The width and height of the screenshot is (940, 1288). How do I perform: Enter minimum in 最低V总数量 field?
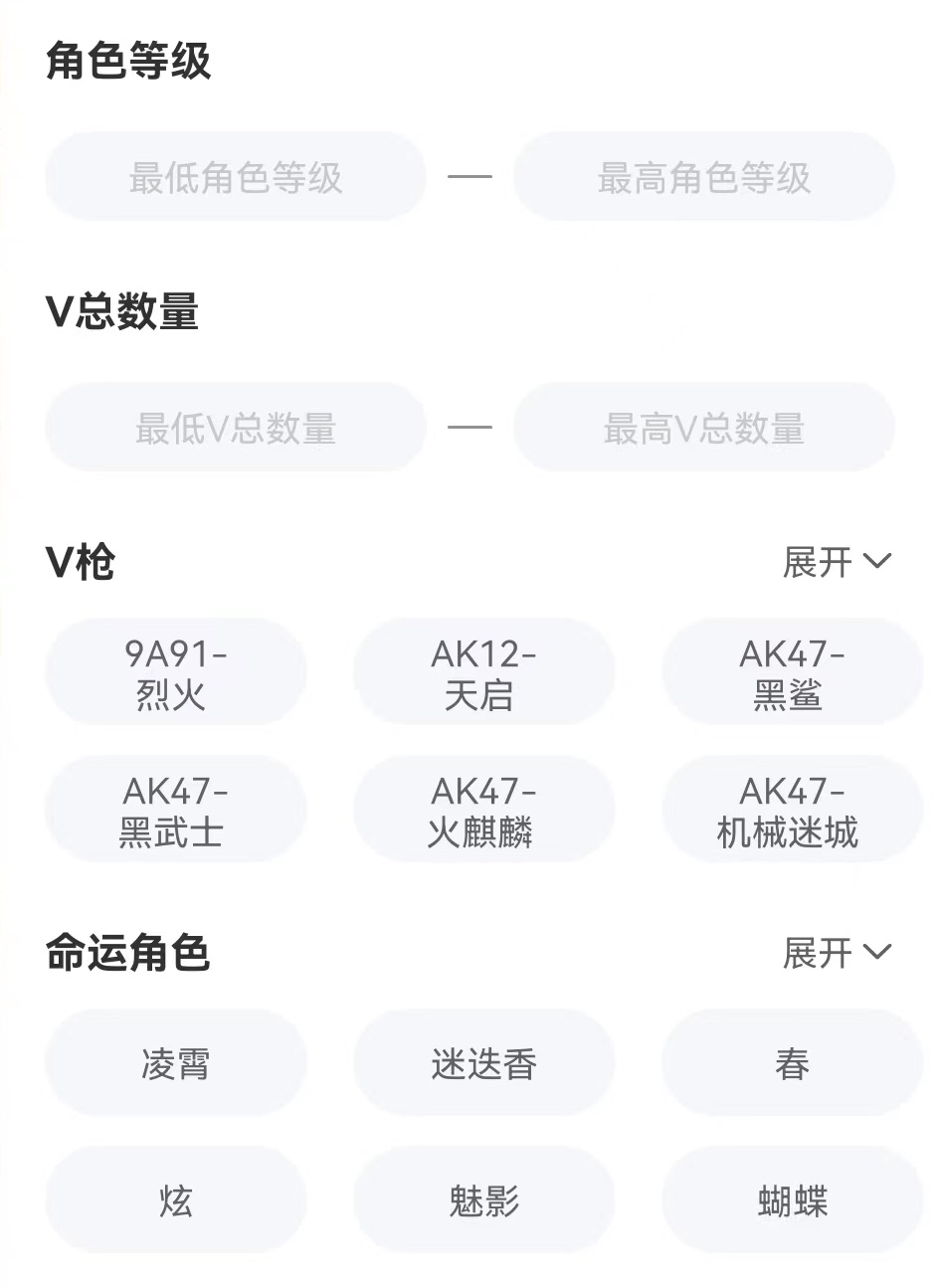click(235, 429)
